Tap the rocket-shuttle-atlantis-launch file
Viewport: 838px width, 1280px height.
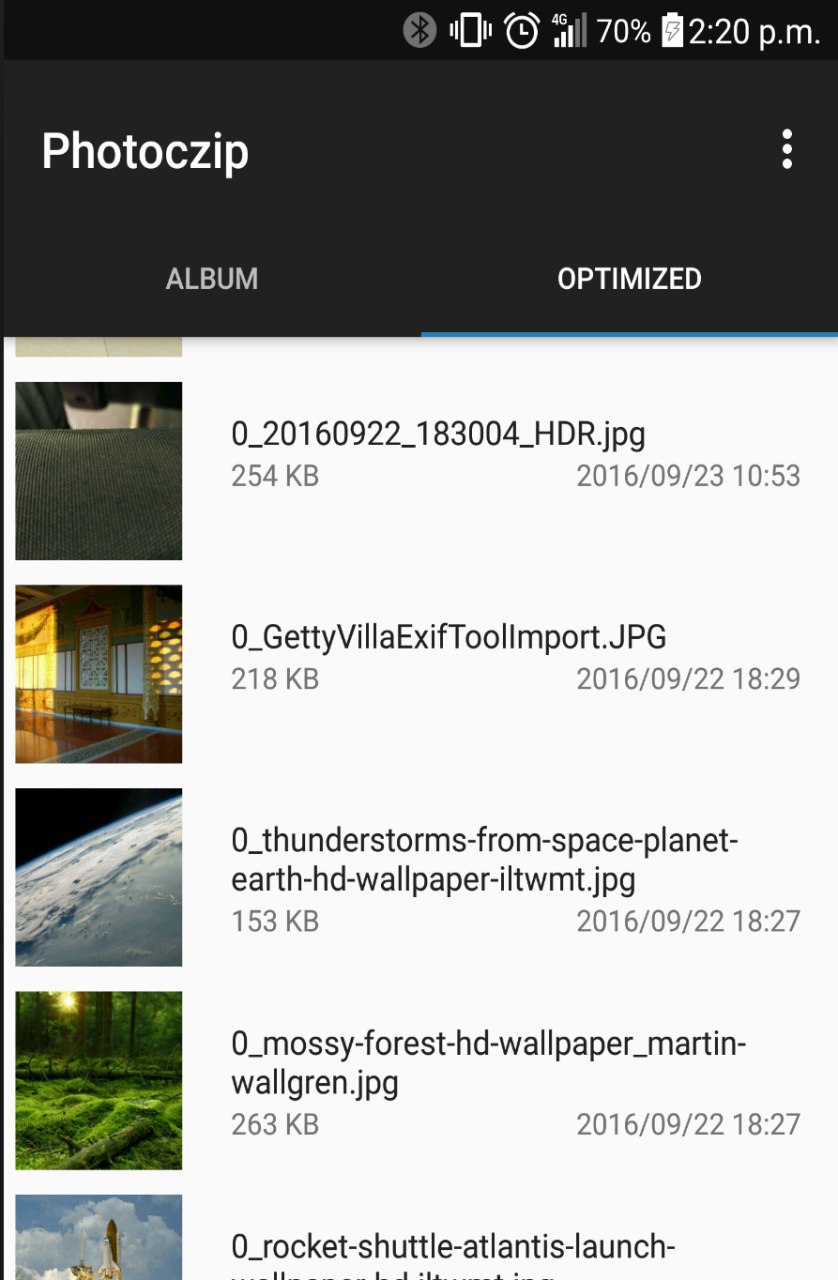click(x=453, y=1248)
